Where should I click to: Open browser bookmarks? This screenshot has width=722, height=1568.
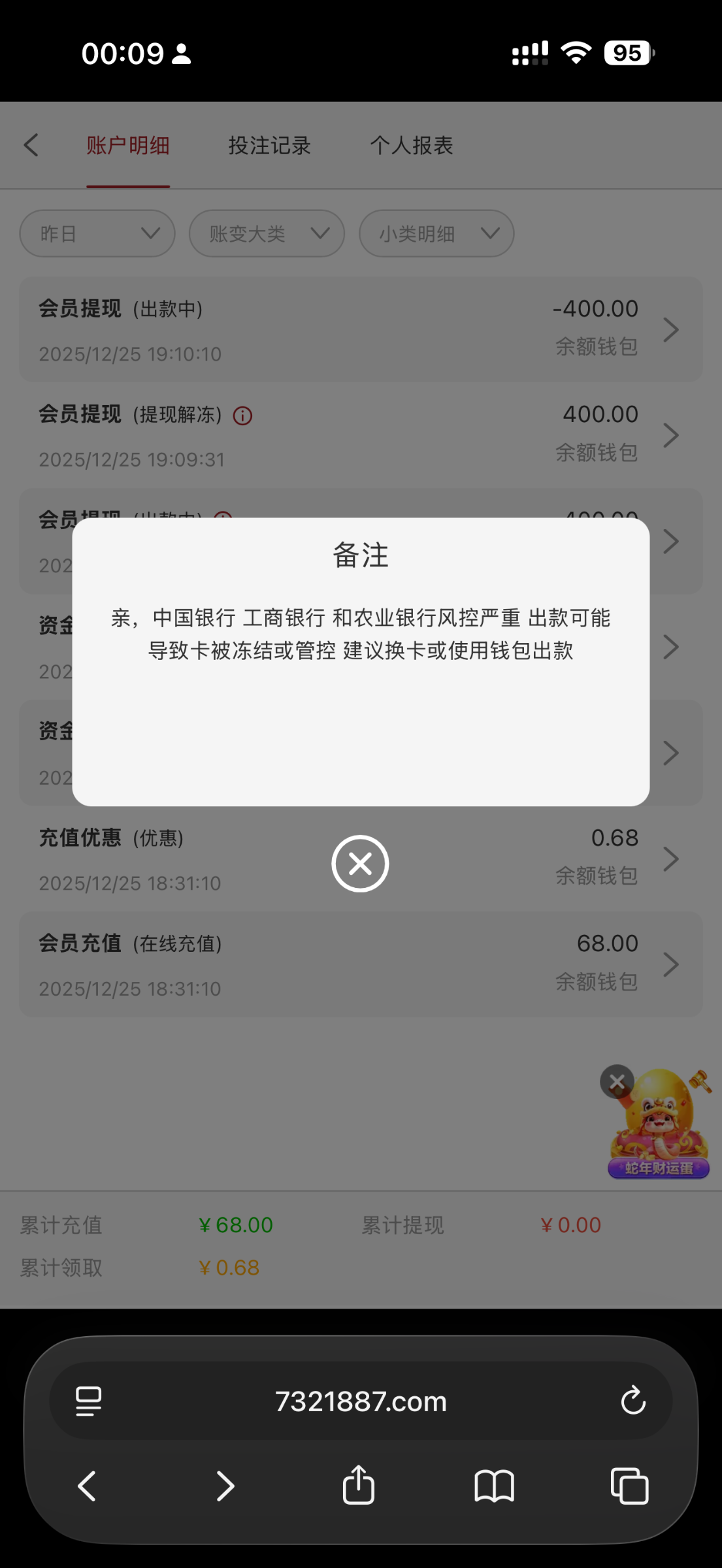(494, 1486)
